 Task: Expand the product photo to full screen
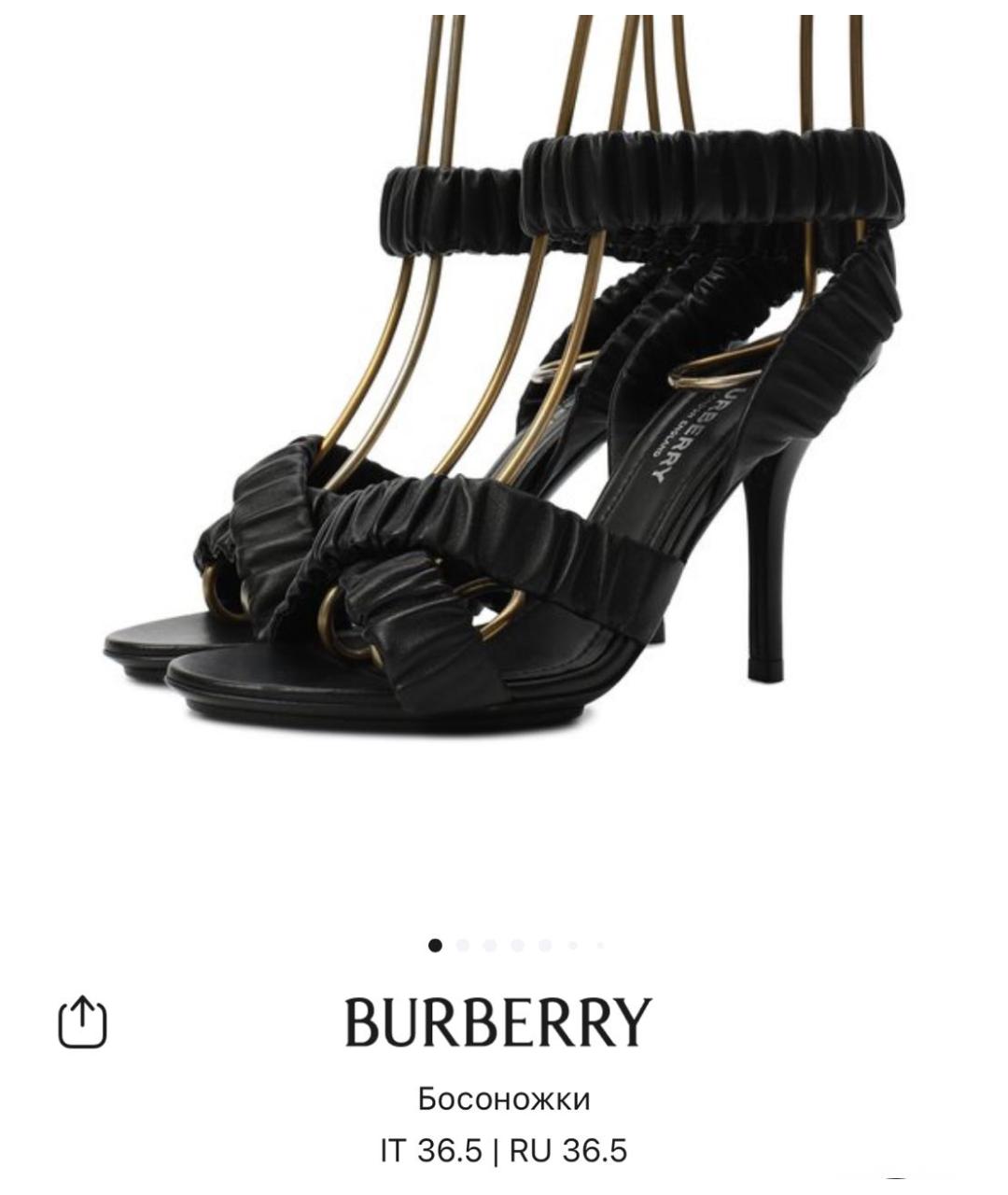[x=504, y=420]
